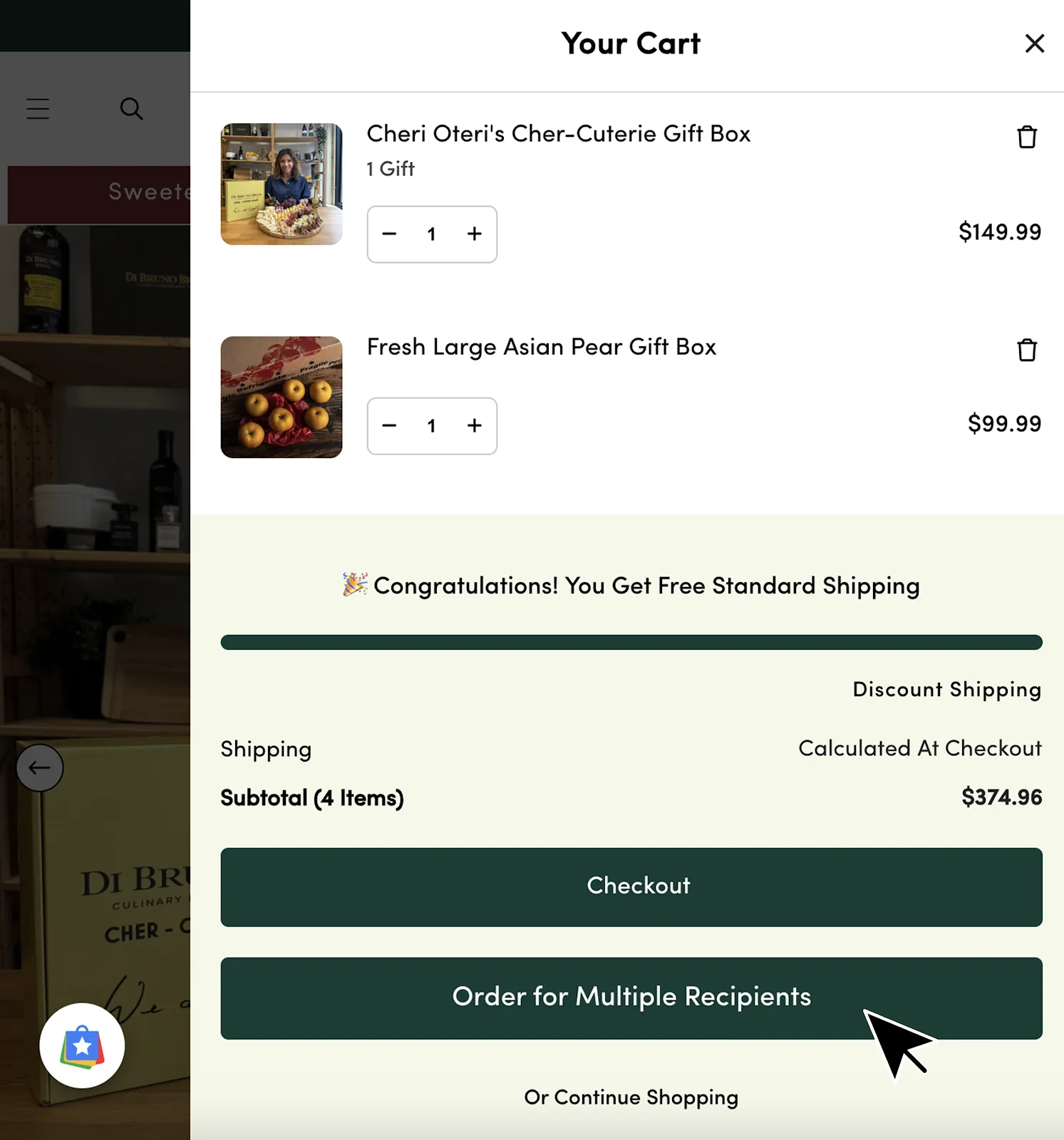This screenshot has width=1064, height=1140.
Task: Click the free shipping progress bar
Action: [x=631, y=641]
